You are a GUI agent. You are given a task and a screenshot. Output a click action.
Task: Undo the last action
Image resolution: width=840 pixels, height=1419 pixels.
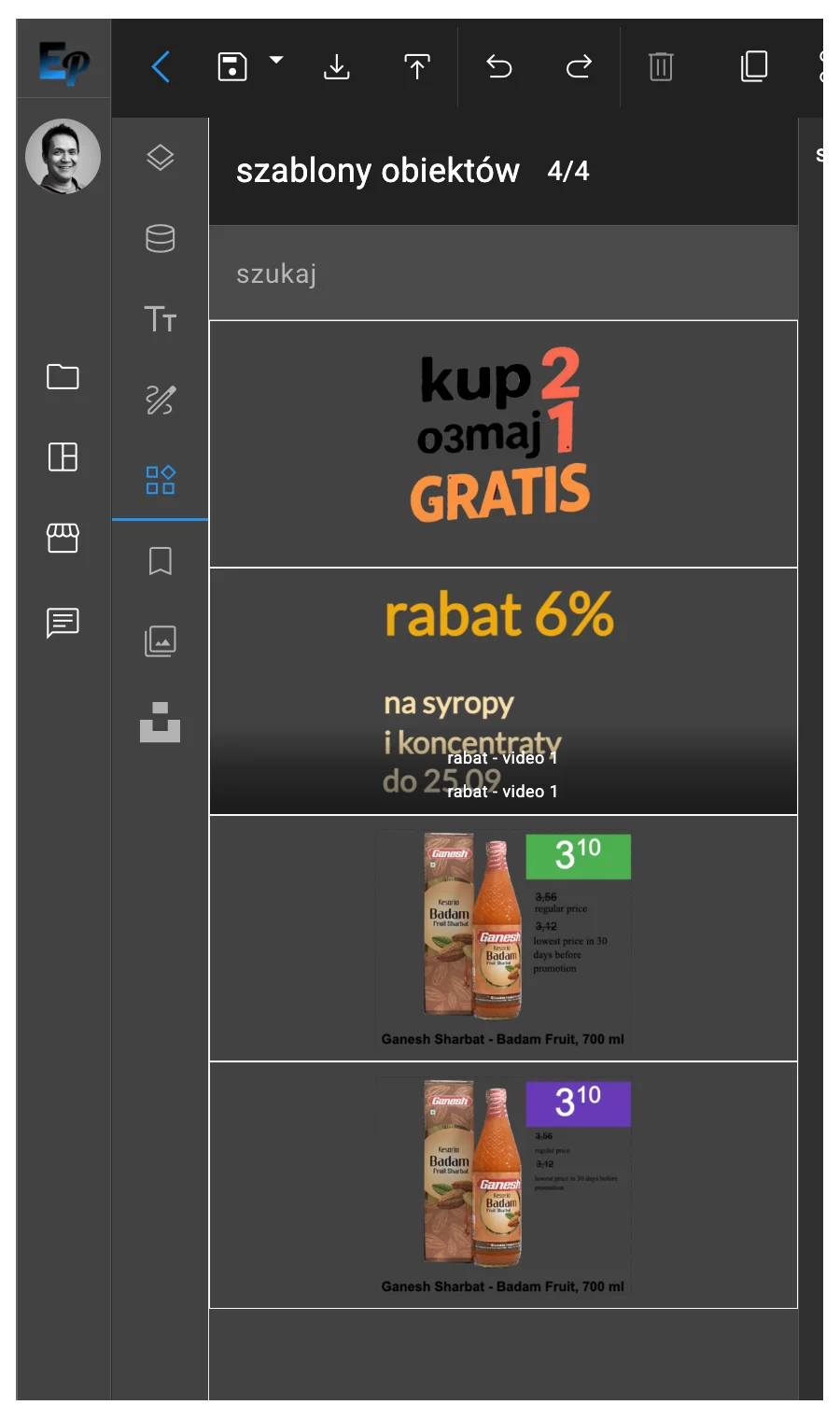tap(499, 66)
